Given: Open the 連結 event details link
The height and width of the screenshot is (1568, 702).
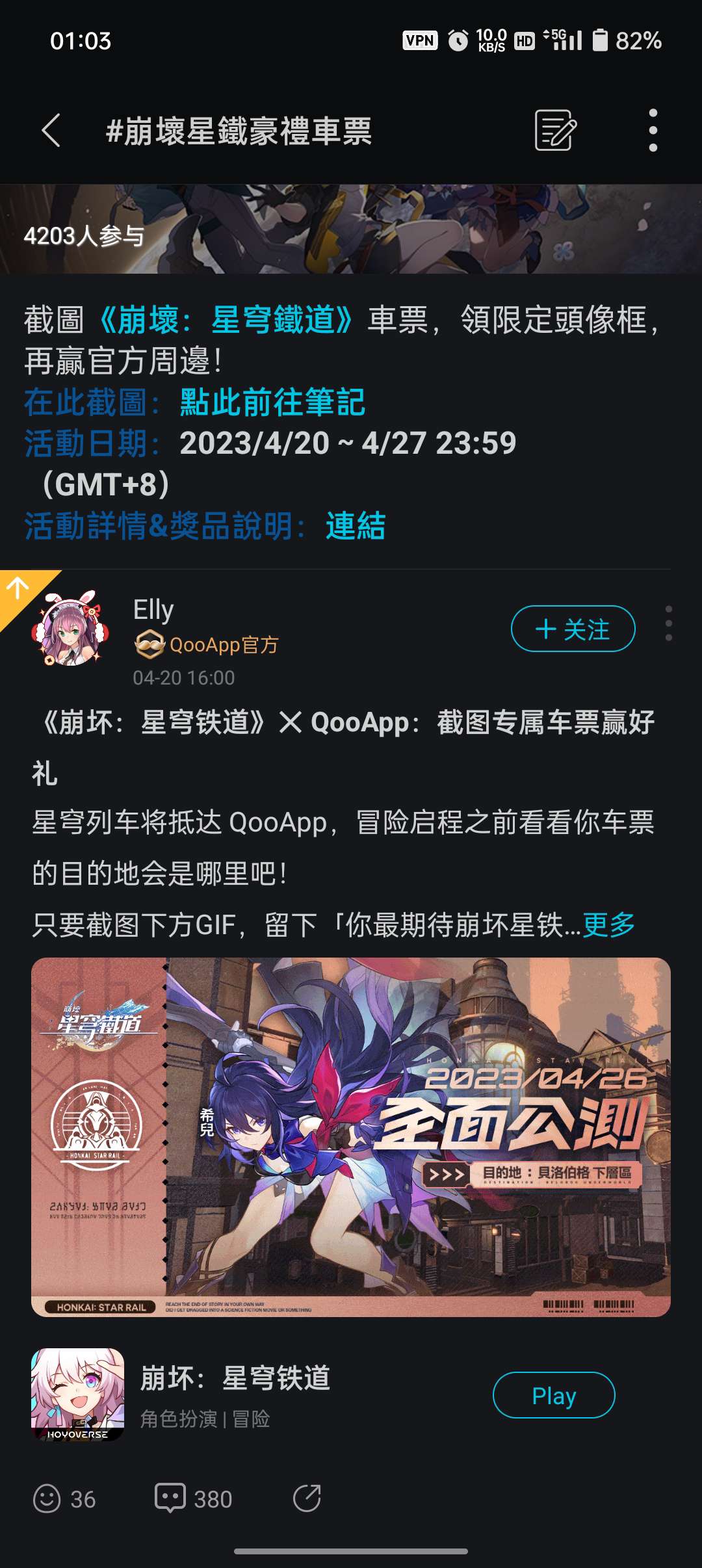Looking at the screenshot, I should point(356,526).
